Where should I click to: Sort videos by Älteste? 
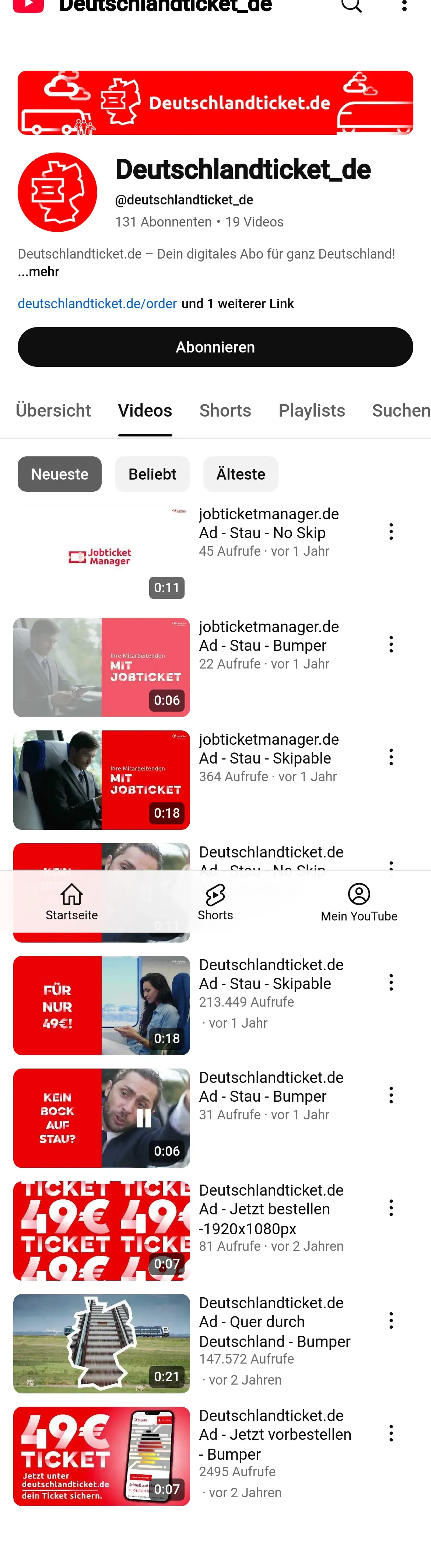tap(241, 474)
